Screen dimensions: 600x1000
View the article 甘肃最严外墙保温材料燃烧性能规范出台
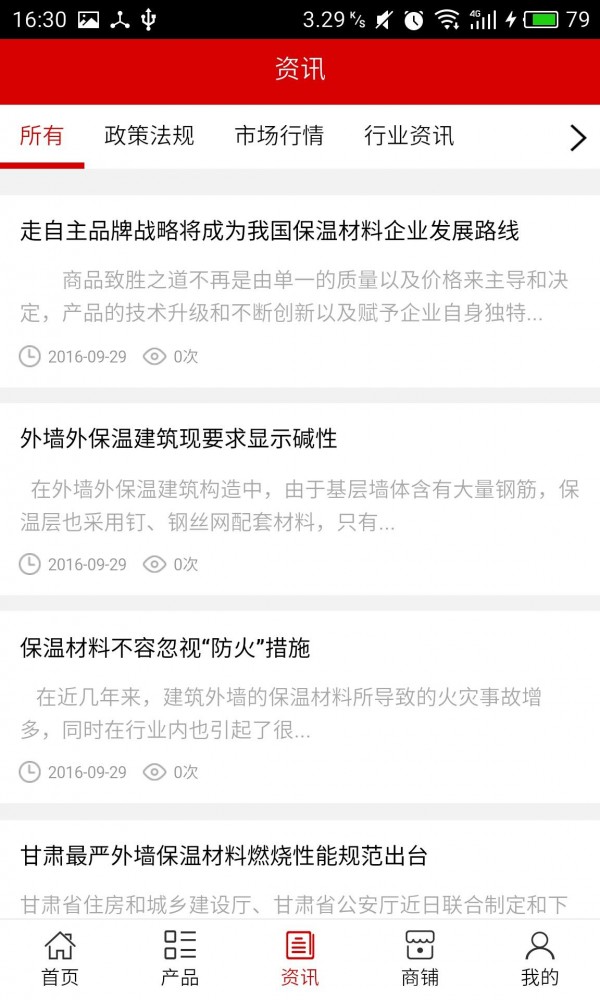click(x=224, y=856)
